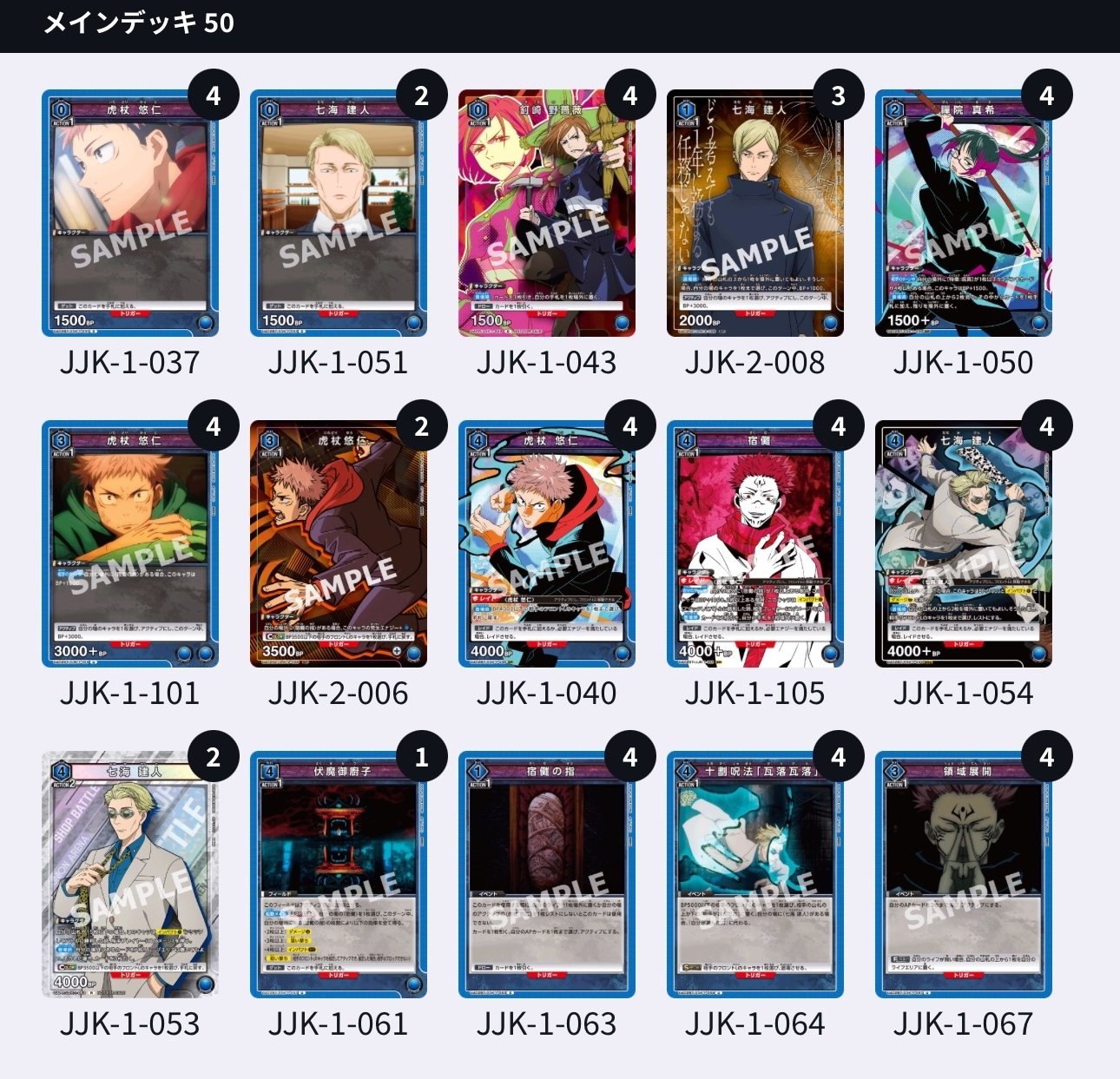Tap card JJK-1-050
Image resolution: width=1120 pixels, height=1079 pixels.
click(x=964, y=213)
